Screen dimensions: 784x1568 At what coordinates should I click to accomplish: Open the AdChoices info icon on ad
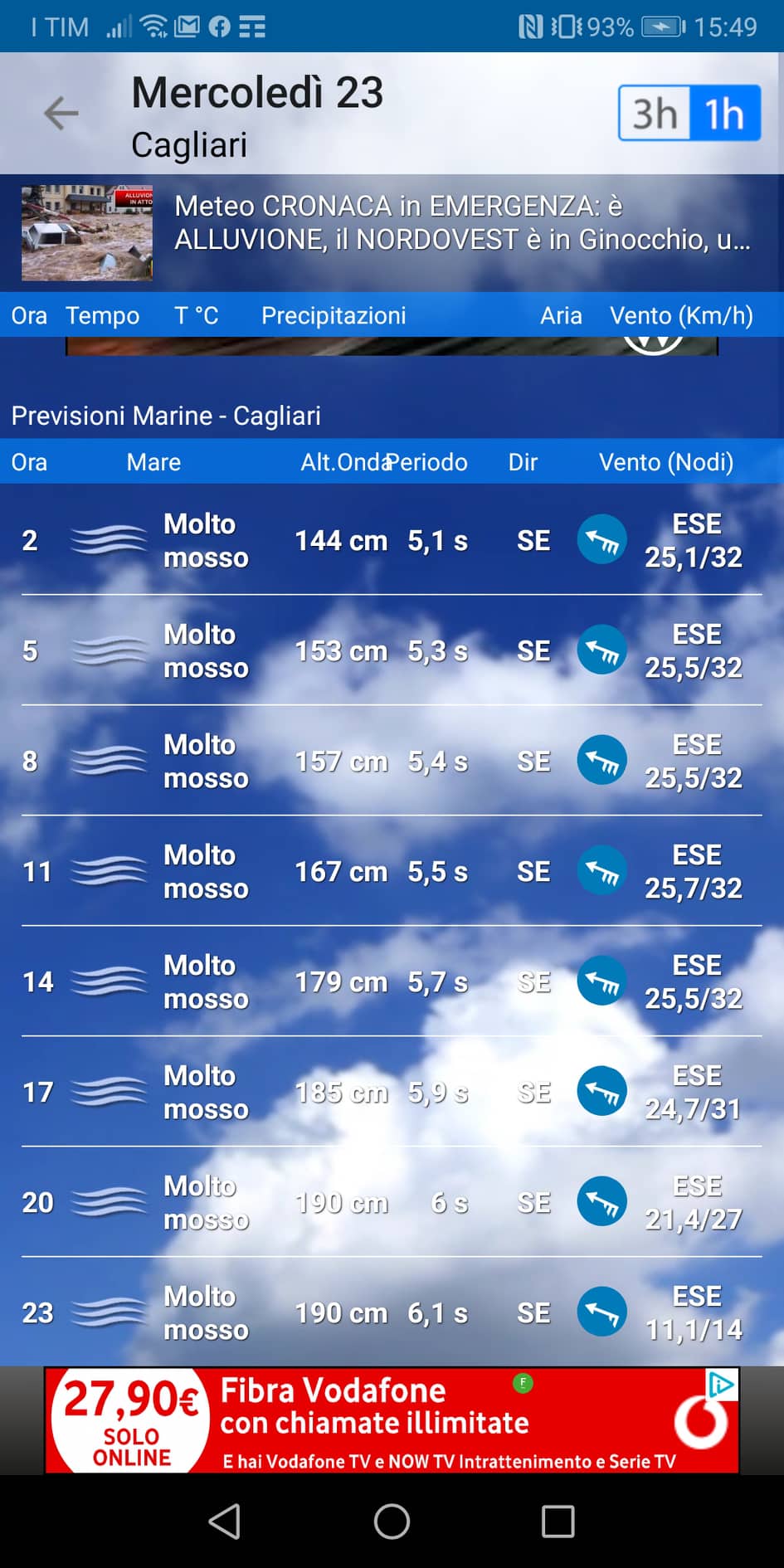720,1384
